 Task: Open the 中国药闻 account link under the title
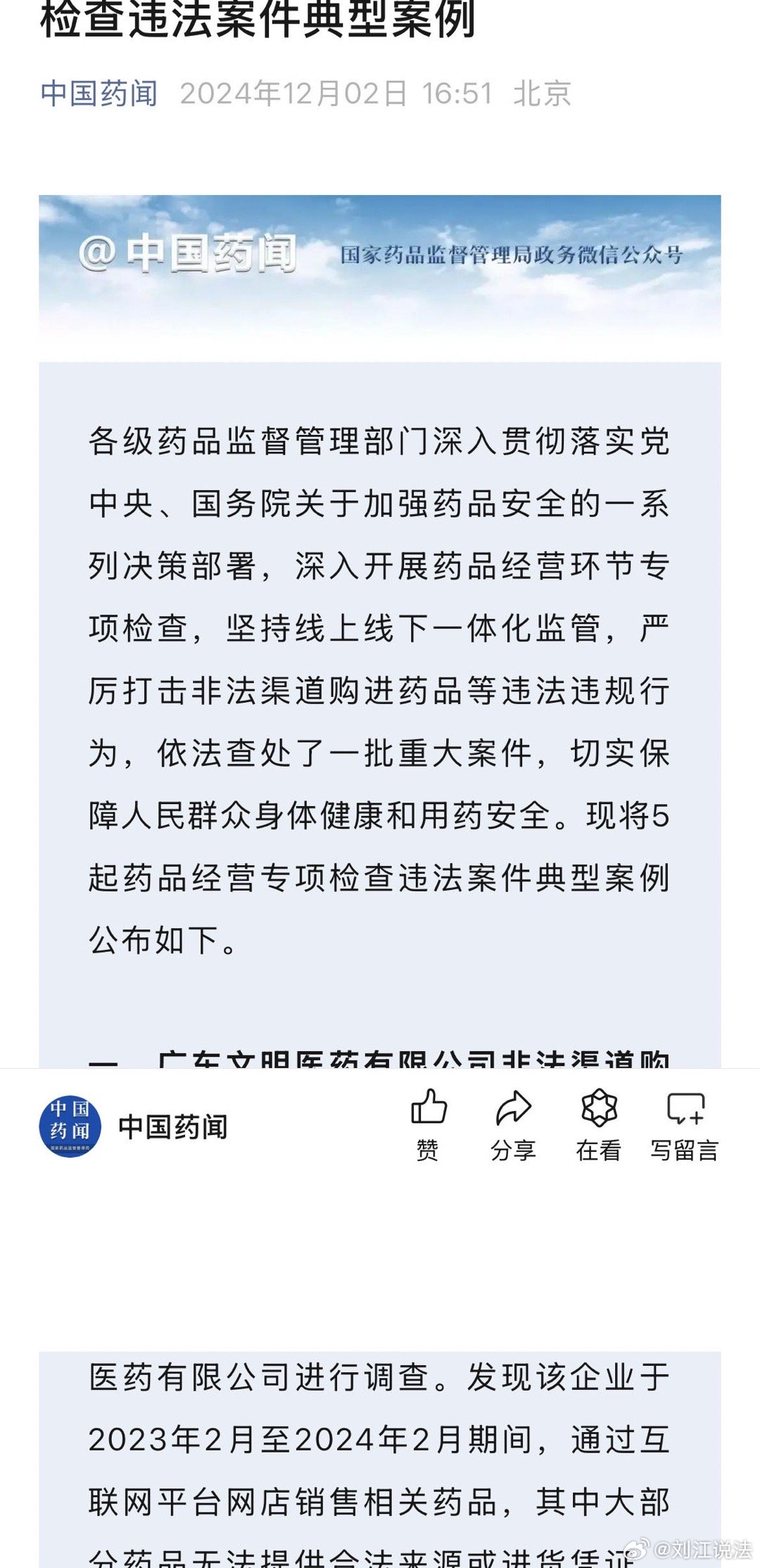(x=99, y=94)
